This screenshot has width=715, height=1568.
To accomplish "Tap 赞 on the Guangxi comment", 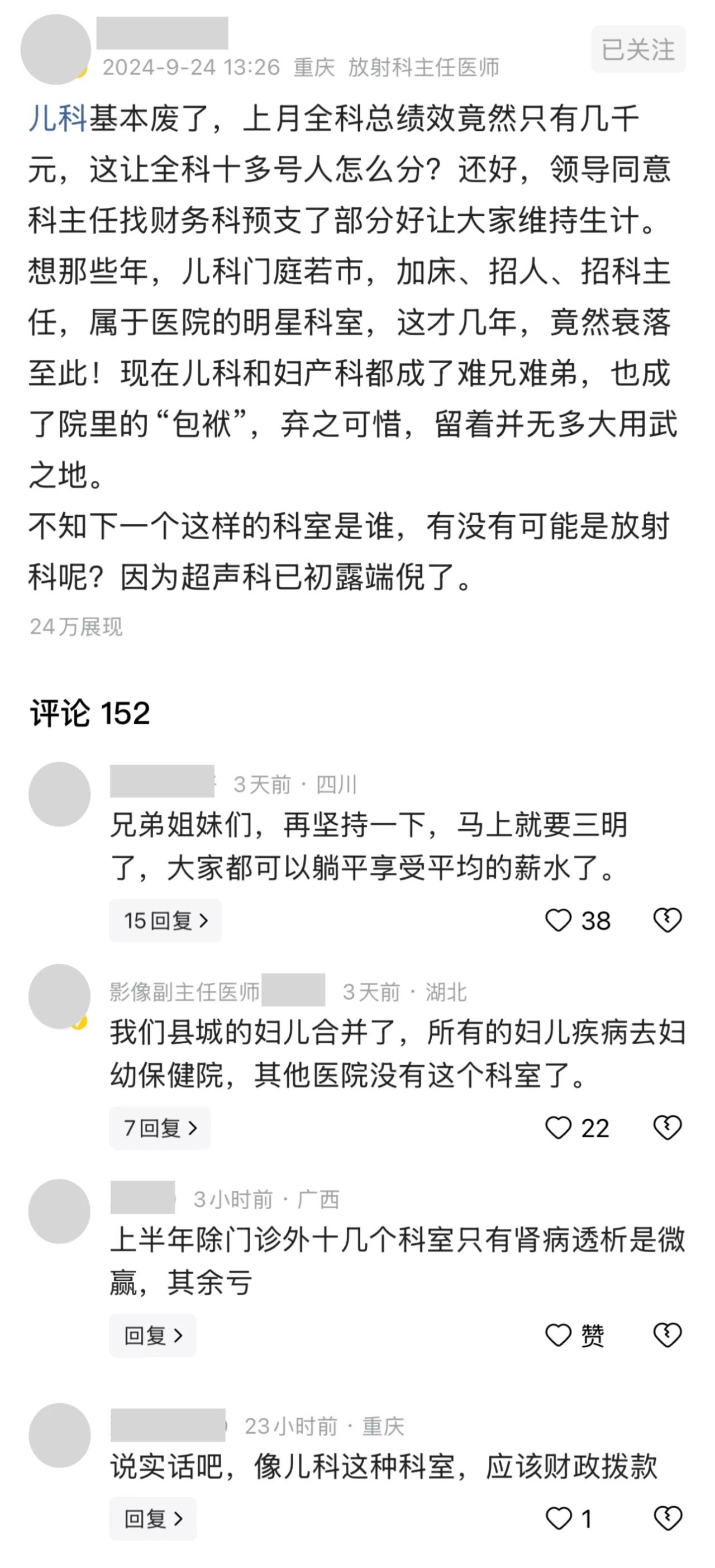I will (x=575, y=1336).
